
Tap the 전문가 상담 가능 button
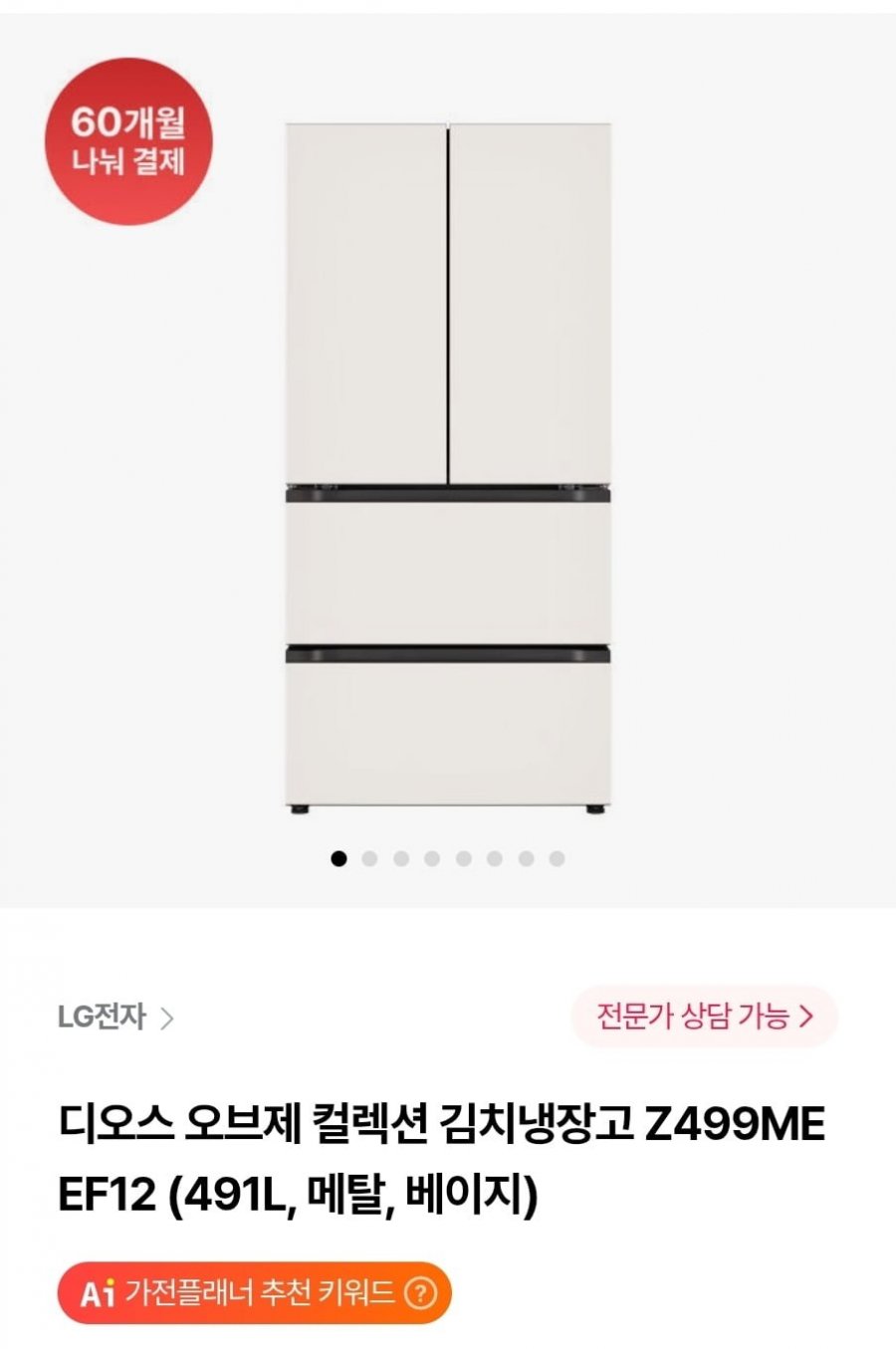pos(704,1016)
